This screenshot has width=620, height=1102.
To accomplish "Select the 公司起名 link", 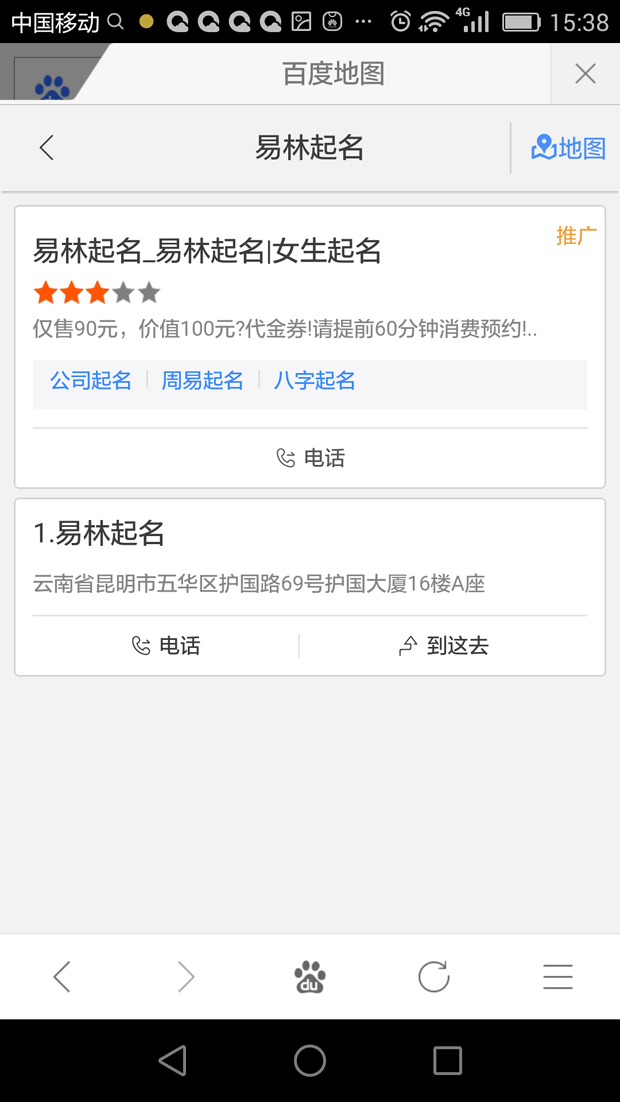I will [91, 381].
